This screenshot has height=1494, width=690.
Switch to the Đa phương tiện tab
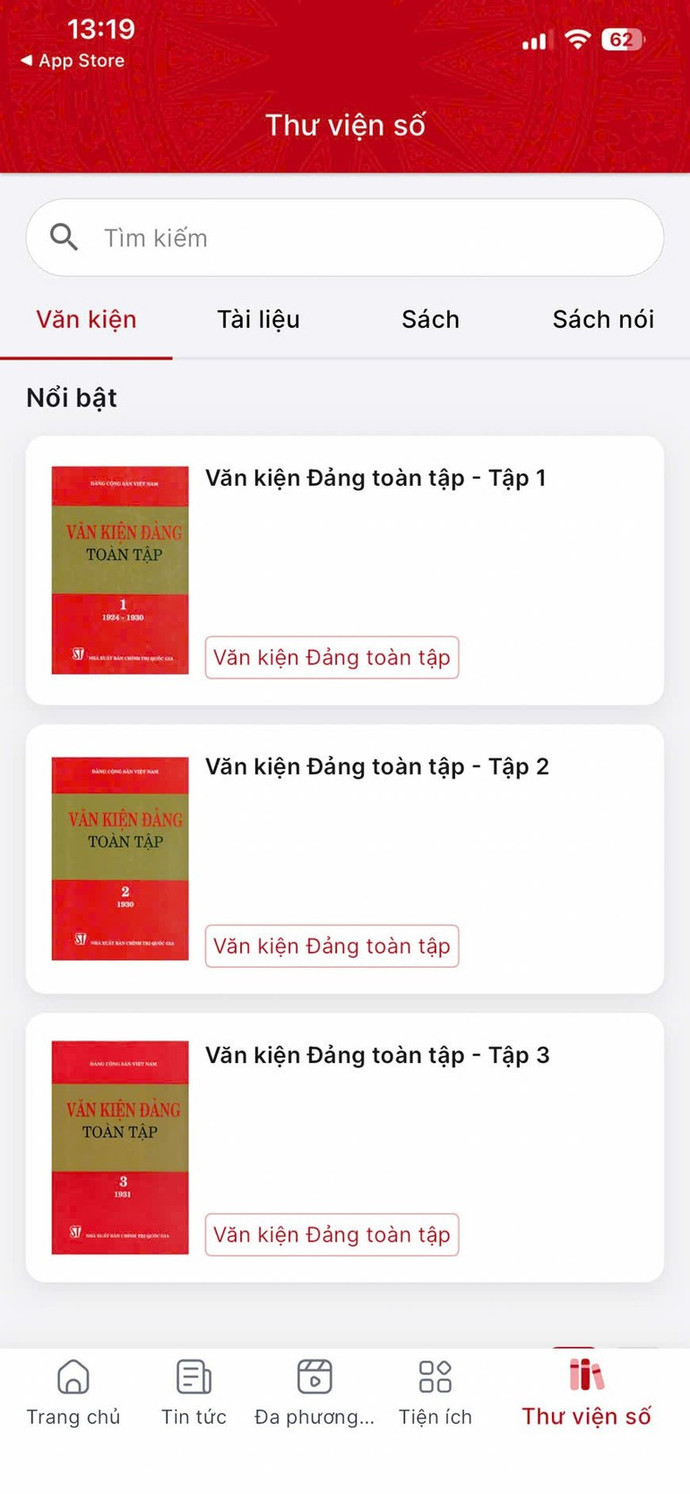314,1393
